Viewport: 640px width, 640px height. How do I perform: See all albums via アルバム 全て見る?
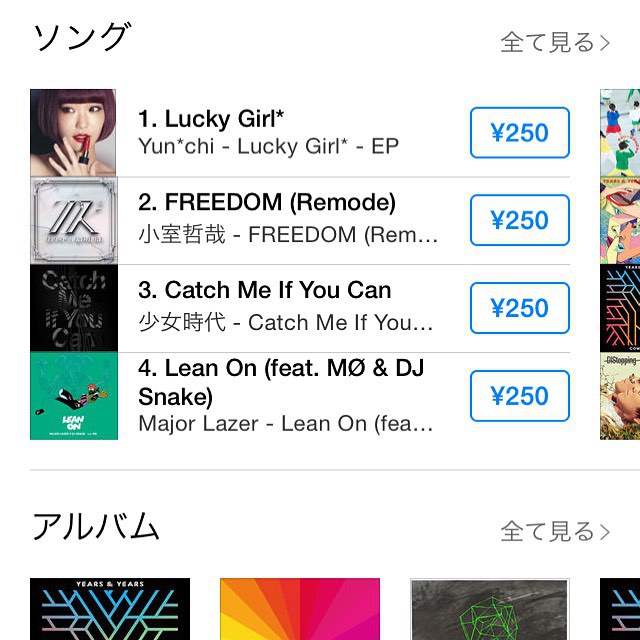(x=554, y=531)
